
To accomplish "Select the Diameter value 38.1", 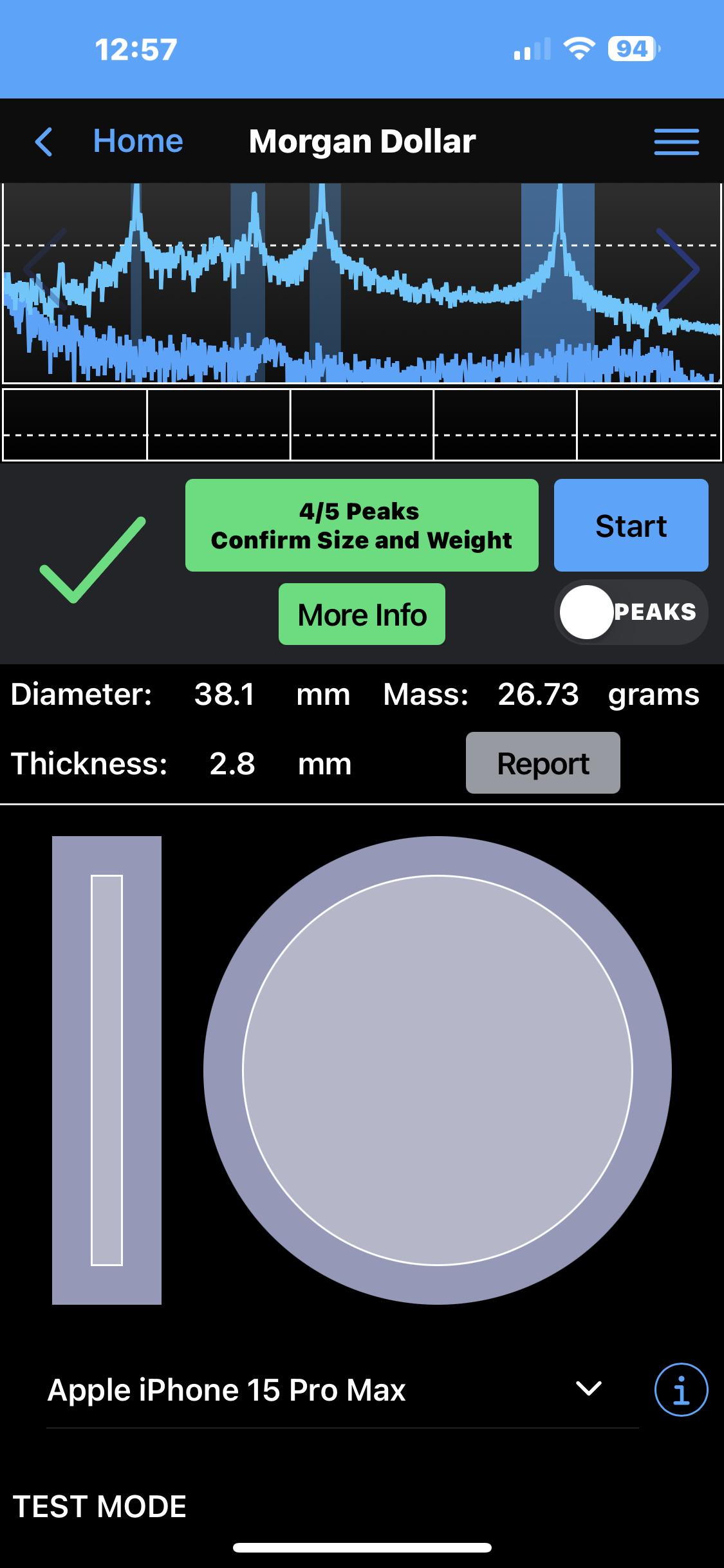I will point(225,695).
